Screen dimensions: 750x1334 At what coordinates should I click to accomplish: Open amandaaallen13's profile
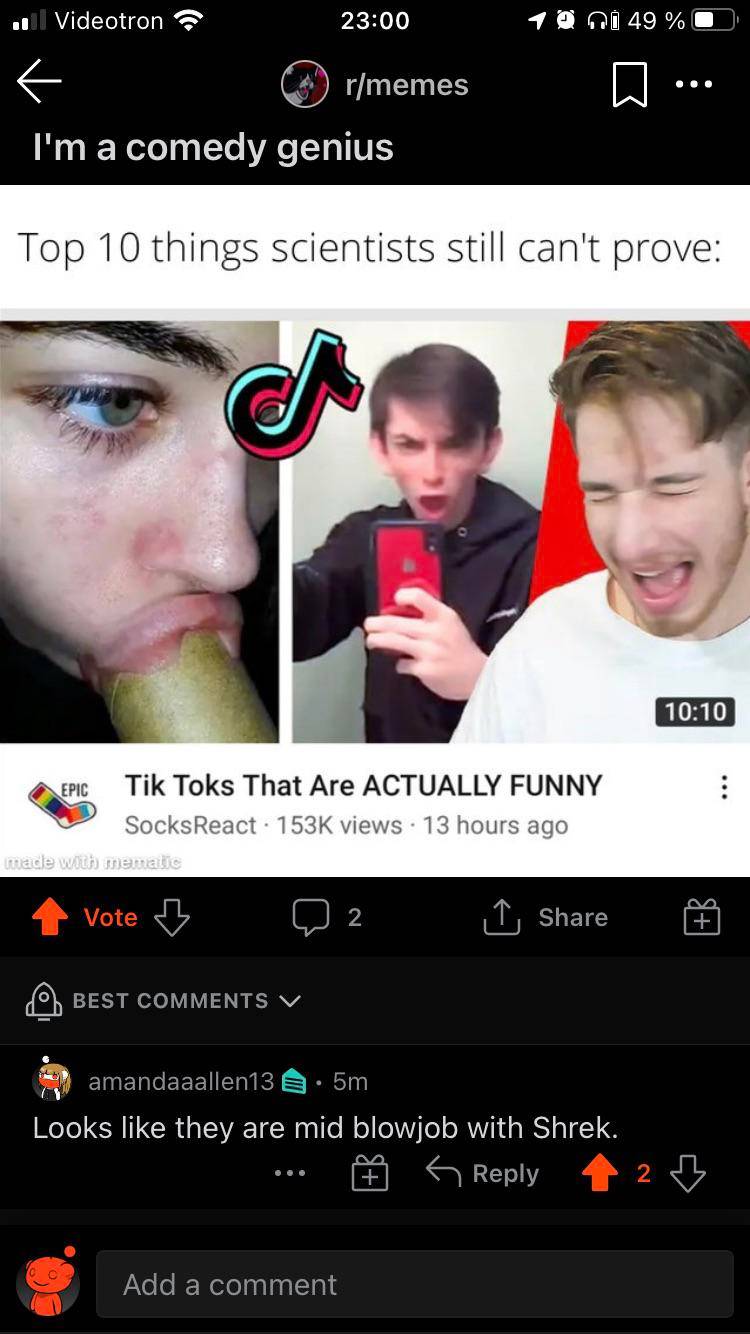click(180, 1081)
